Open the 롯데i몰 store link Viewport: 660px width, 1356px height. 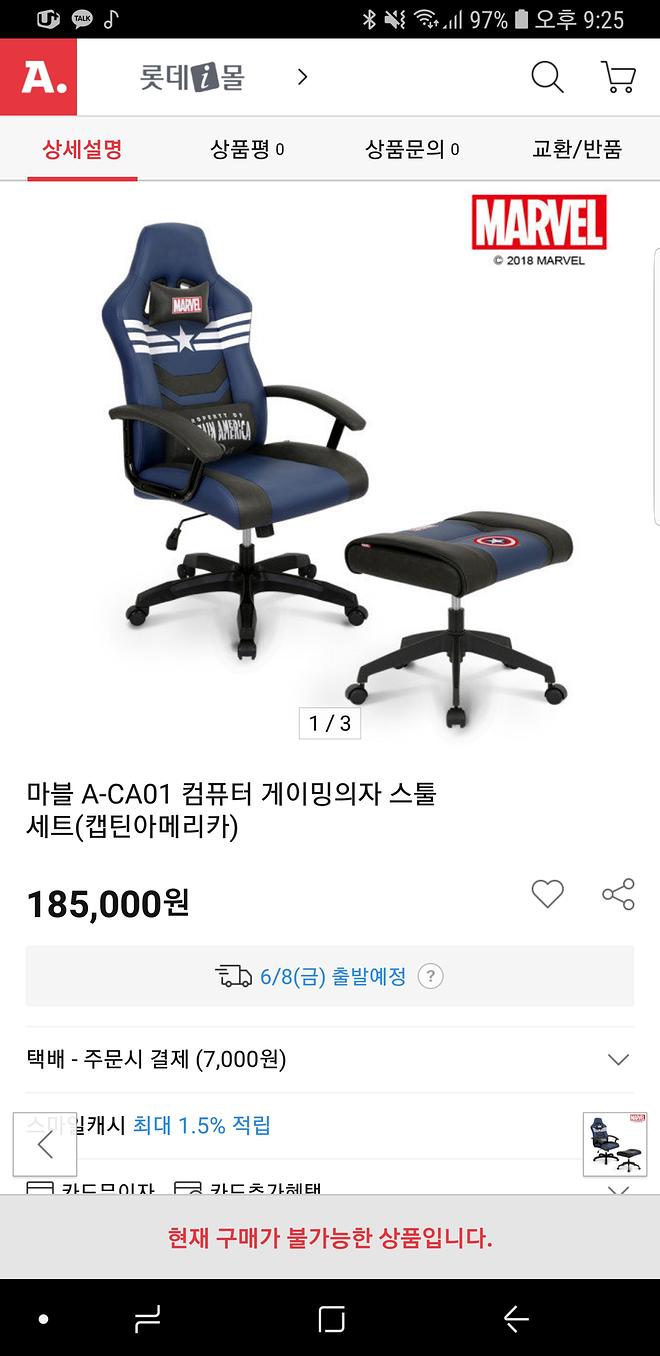192,77
